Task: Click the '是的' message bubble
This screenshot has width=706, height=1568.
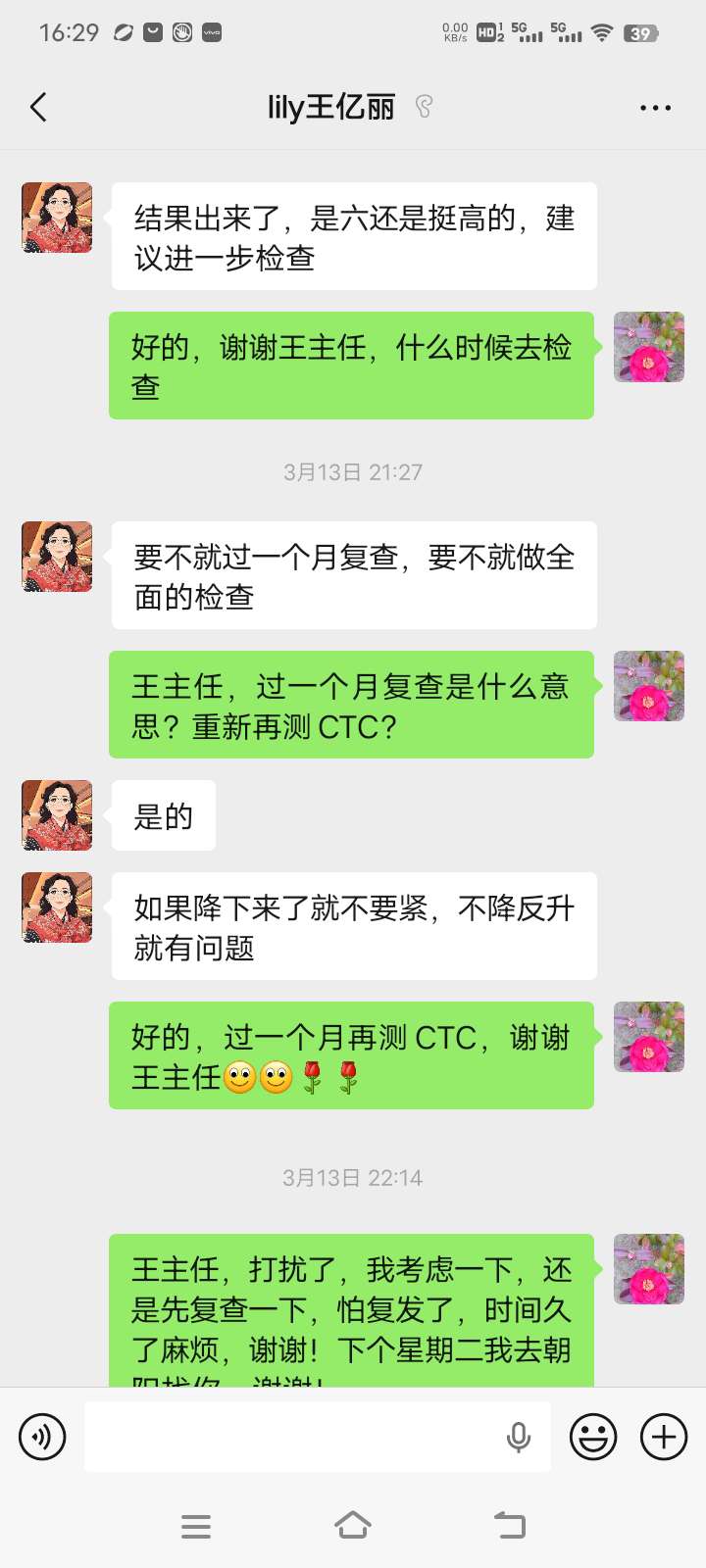Action: tap(163, 815)
